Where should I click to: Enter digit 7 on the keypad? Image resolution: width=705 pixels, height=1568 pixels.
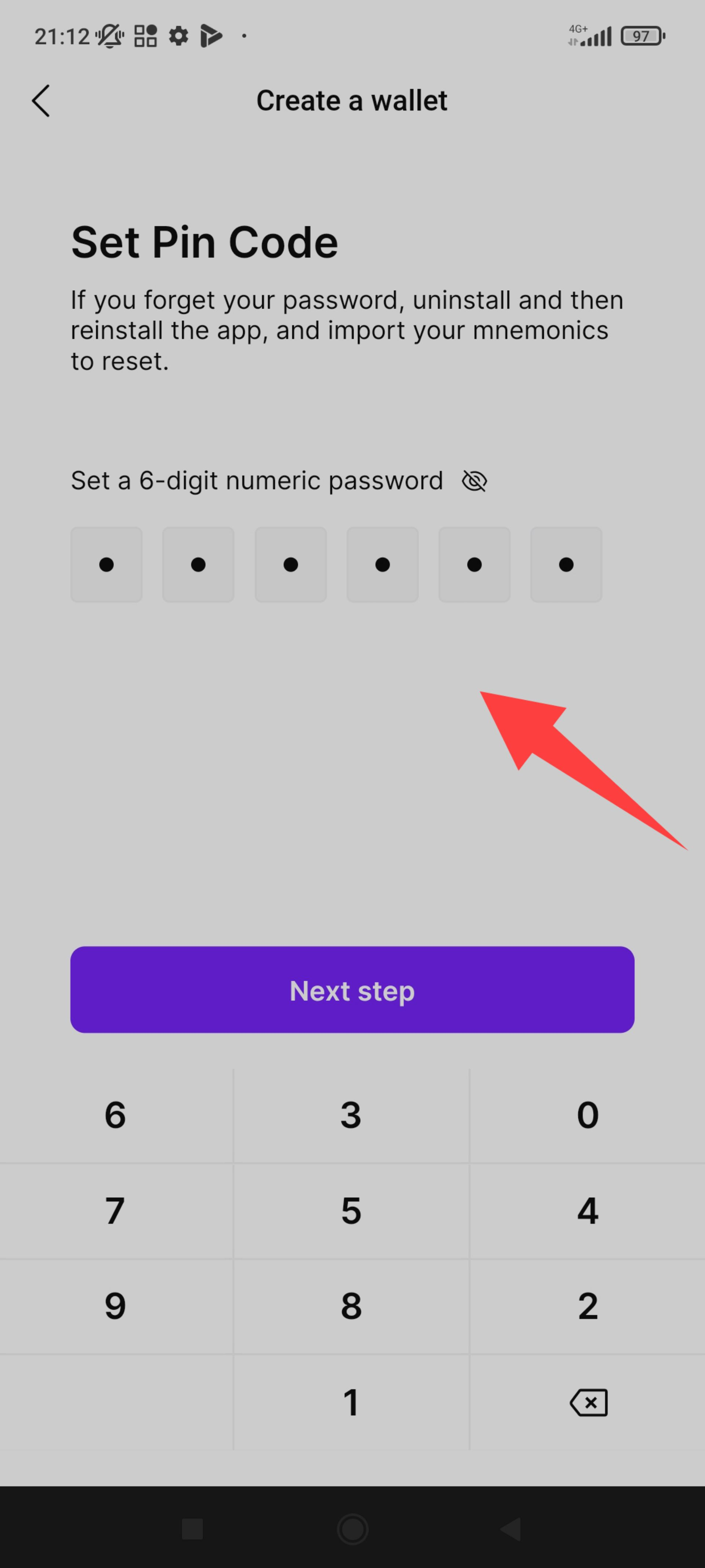[115, 1211]
